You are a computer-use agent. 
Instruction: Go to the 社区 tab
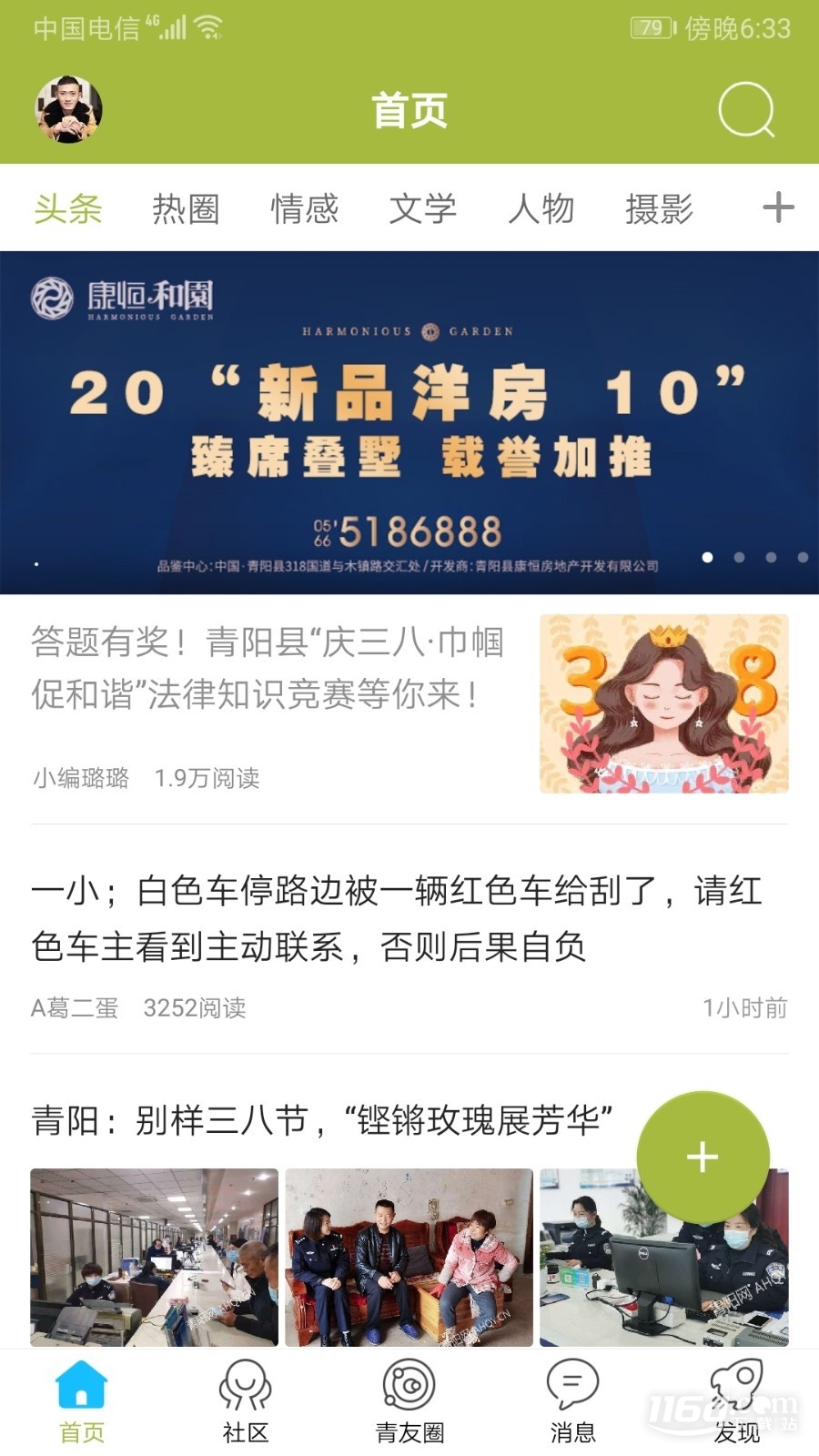click(246, 1402)
